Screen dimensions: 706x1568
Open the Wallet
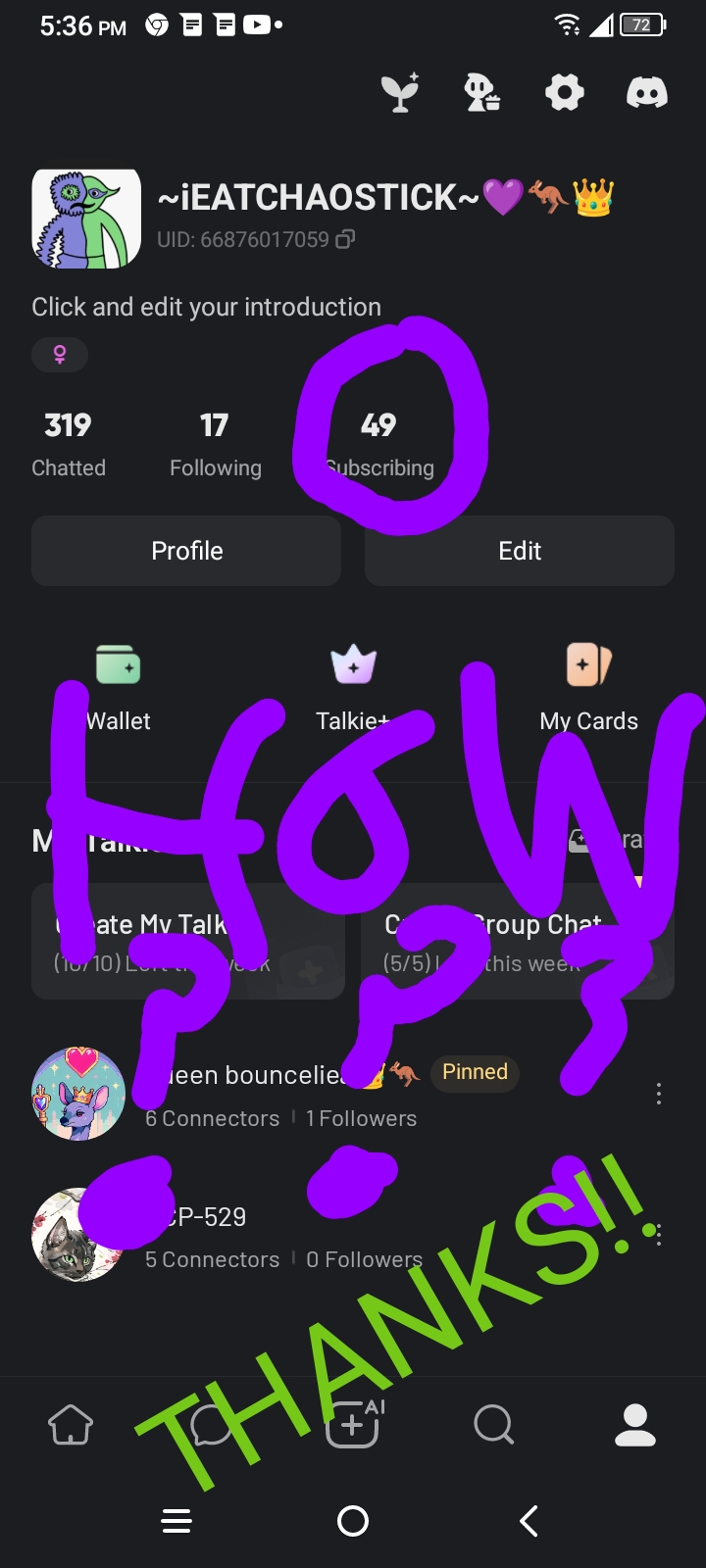[119, 688]
